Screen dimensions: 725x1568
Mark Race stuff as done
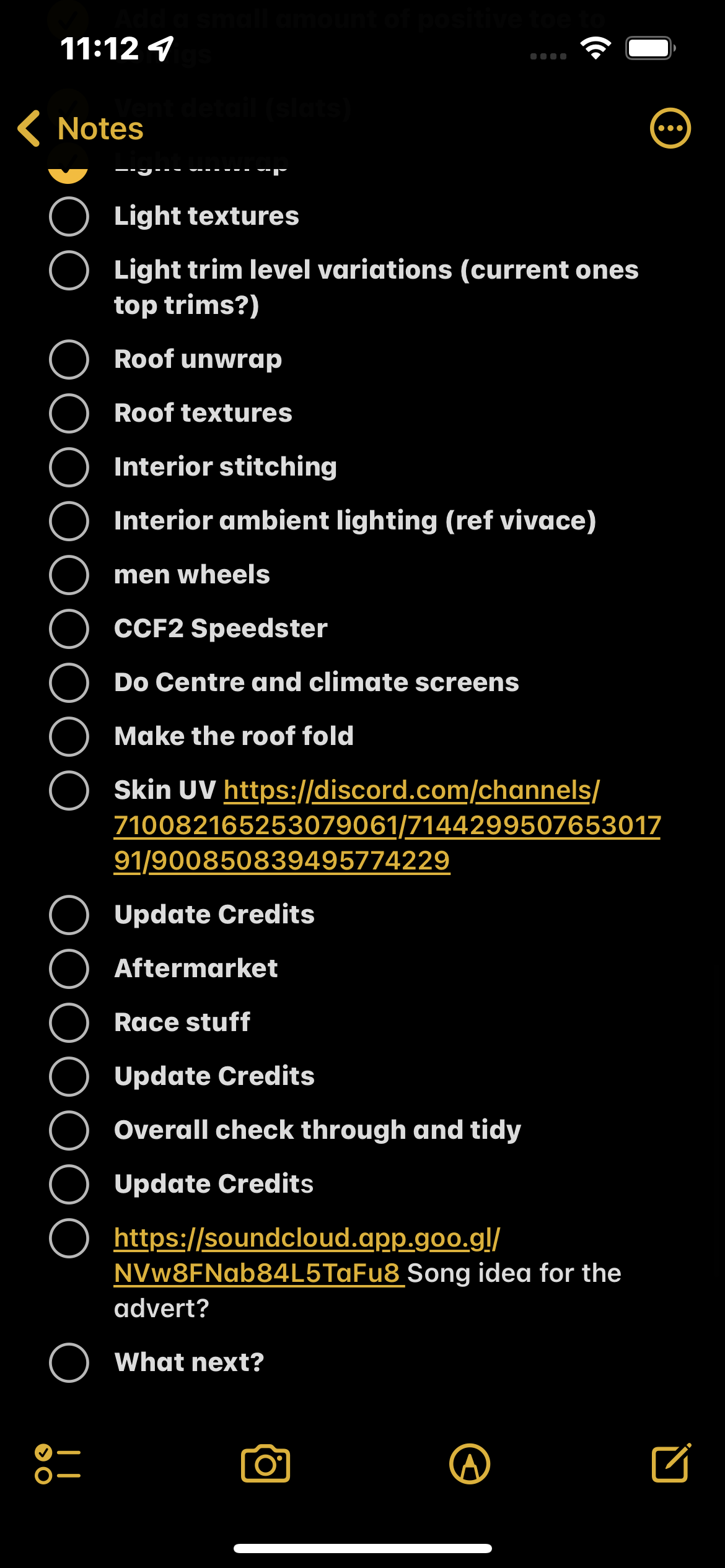click(x=69, y=1023)
